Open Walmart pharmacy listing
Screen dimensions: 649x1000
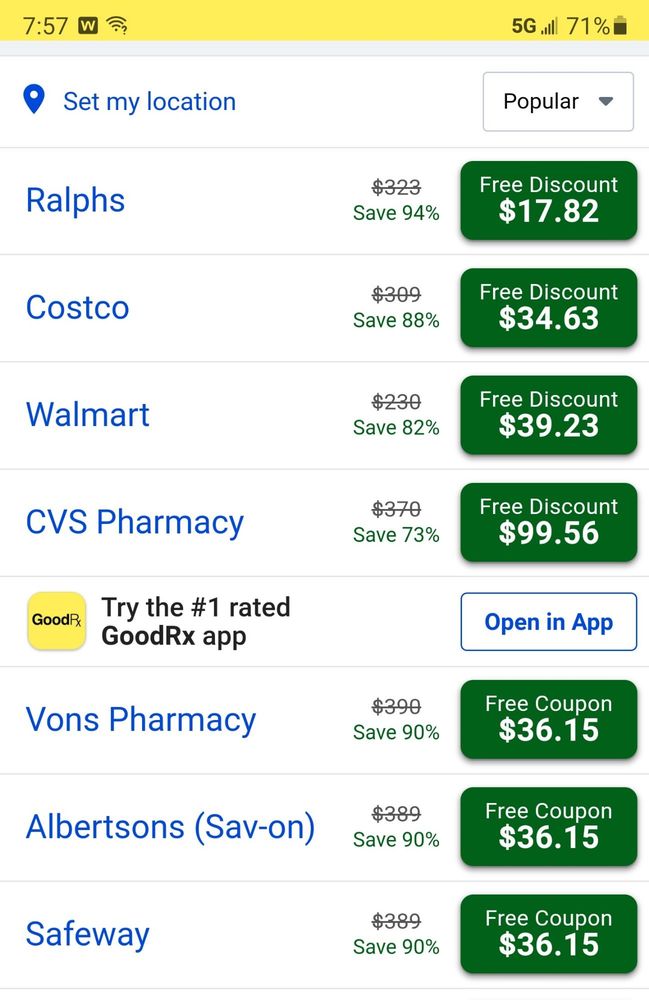tap(88, 414)
